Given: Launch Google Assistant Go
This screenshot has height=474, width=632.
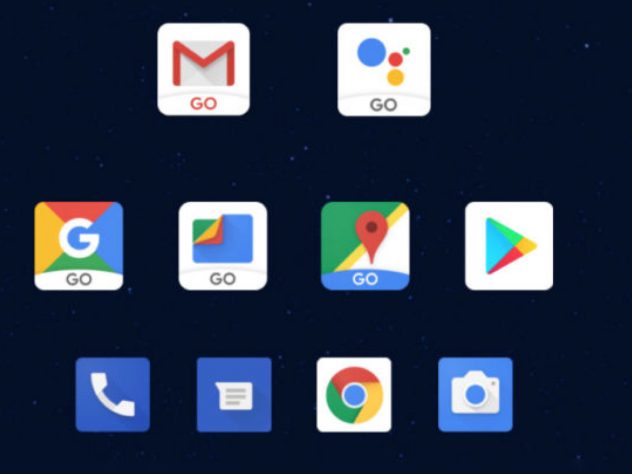Looking at the screenshot, I should pos(384,69).
